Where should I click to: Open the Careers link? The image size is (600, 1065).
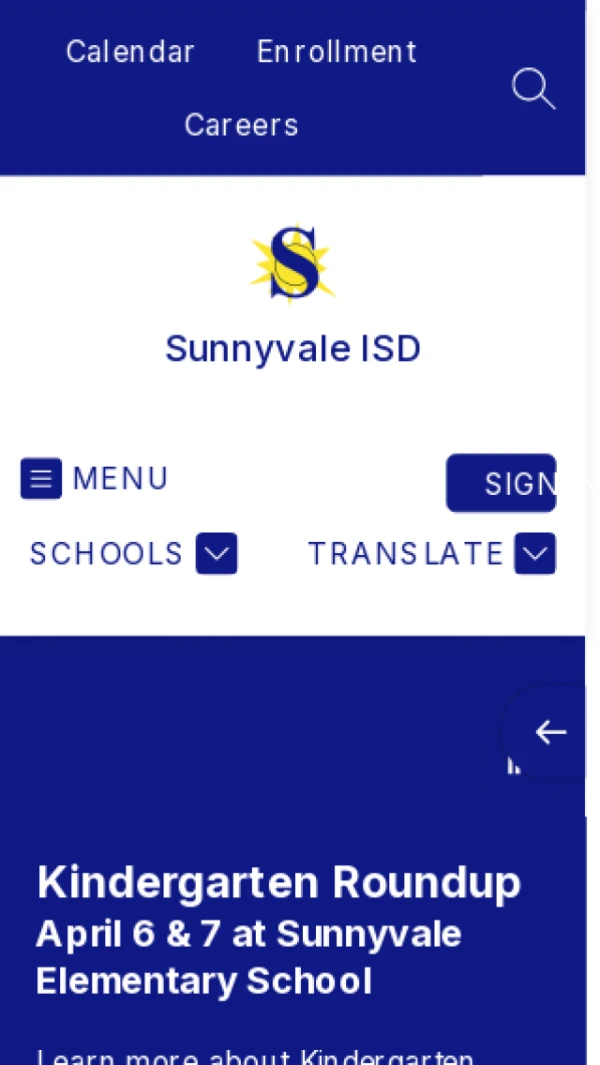(241, 125)
